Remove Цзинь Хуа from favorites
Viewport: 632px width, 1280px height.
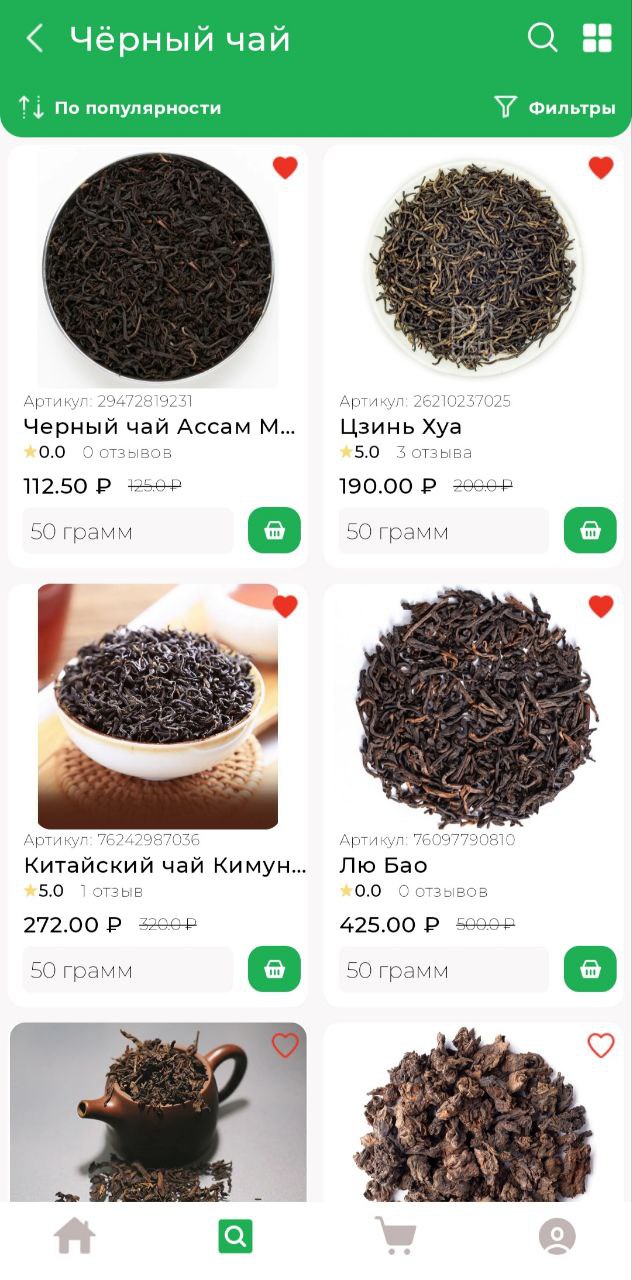click(600, 168)
